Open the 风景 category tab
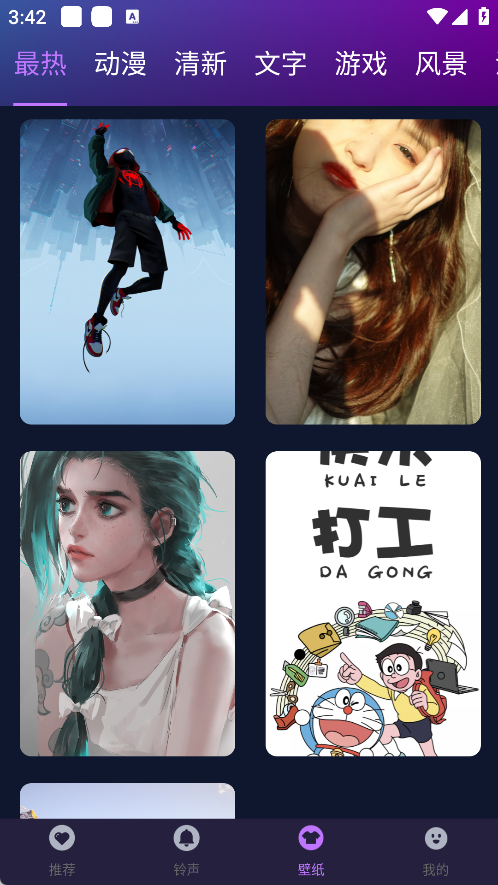This screenshot has height=885, width=498. [x=441, y=64]
